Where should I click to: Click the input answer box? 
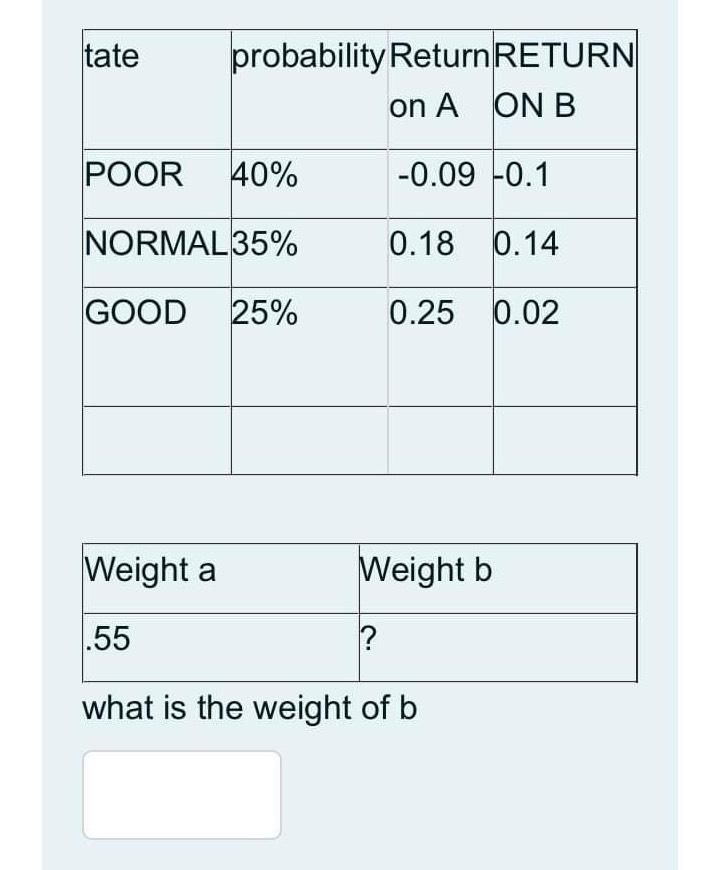tap(180, 793)
